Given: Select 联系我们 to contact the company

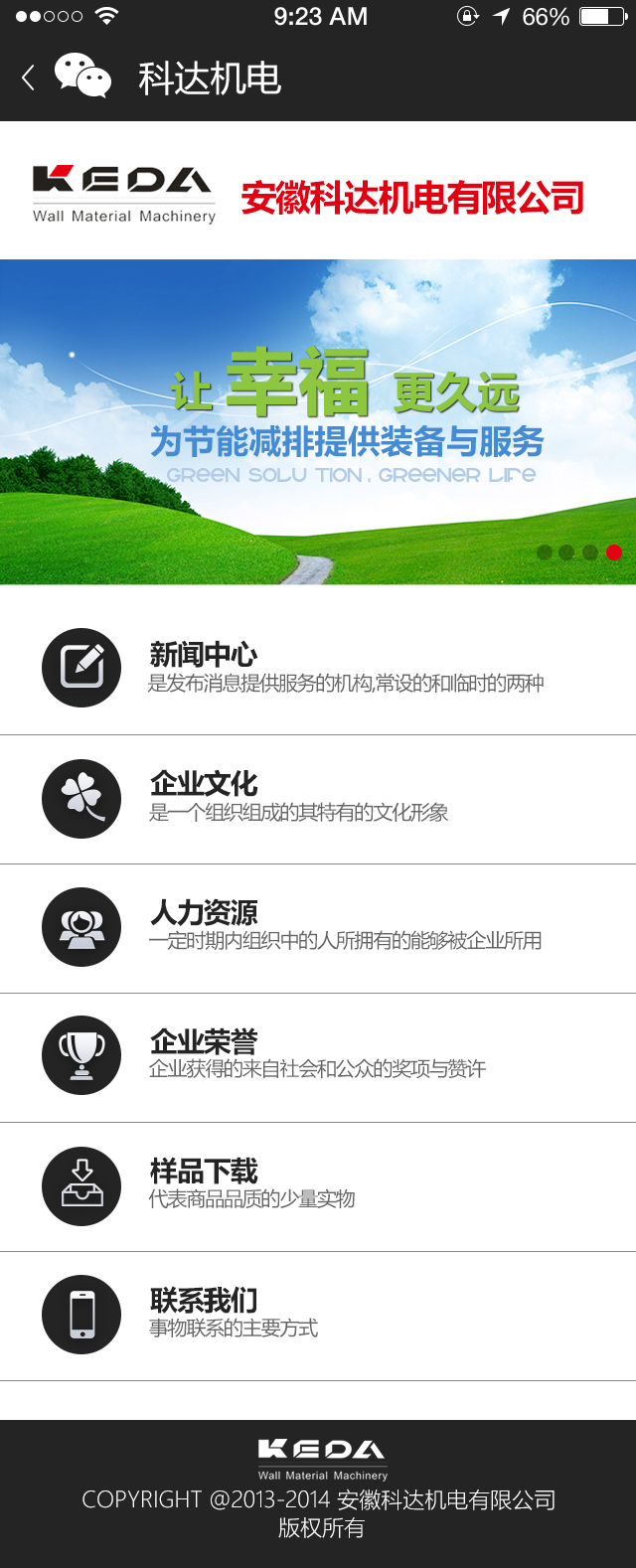Looking at the screenshot, I should point(318,1314).
